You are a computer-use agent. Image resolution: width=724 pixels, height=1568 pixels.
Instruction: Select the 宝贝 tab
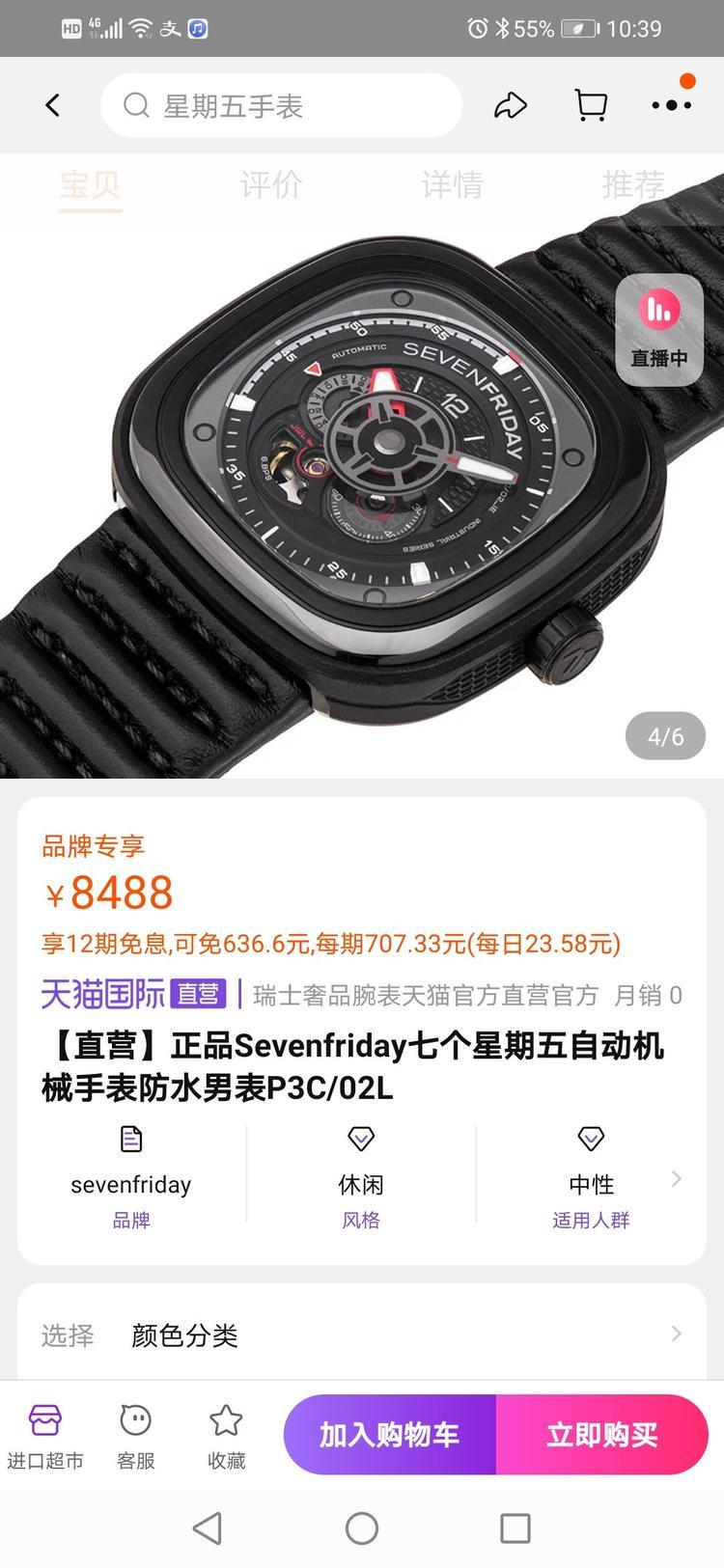tap(90, 184)
